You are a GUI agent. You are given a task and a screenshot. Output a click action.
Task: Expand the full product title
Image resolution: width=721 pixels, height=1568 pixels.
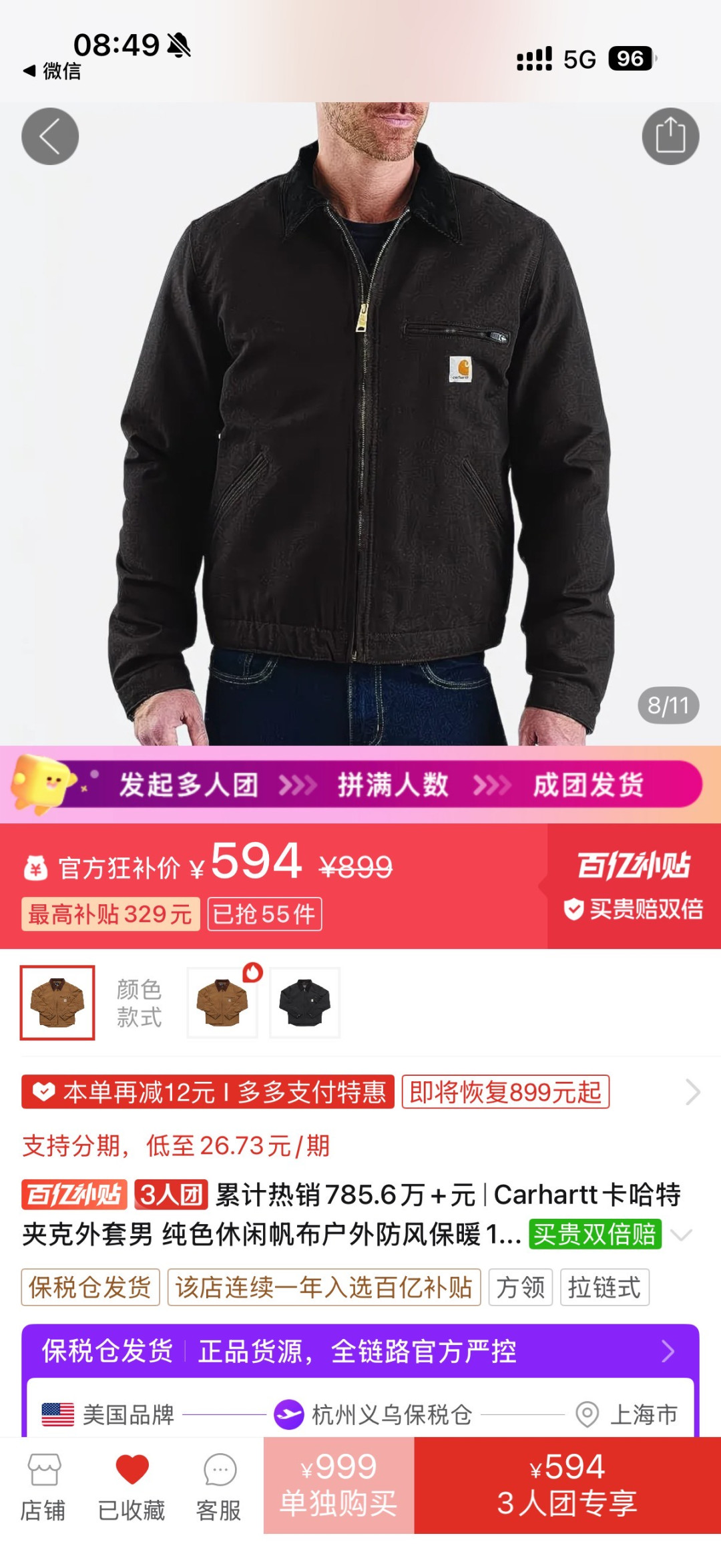[681, 1235]
